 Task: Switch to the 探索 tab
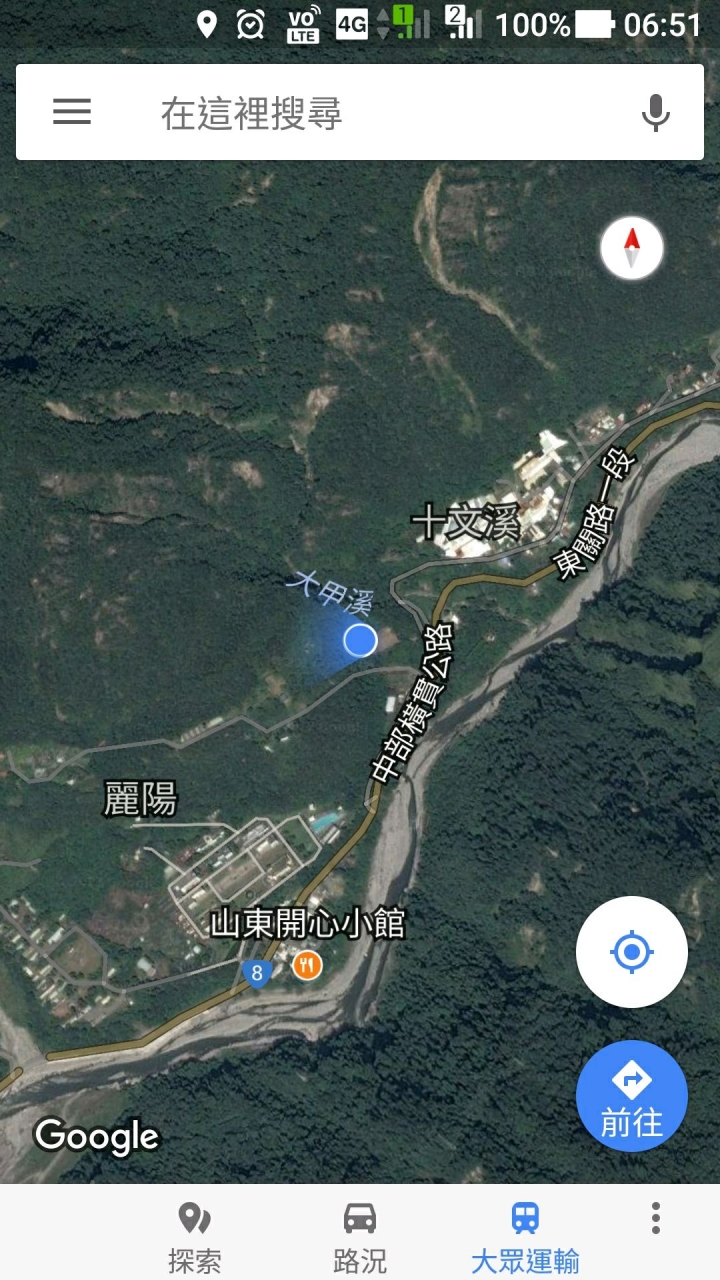click(x=195, y=1236)
